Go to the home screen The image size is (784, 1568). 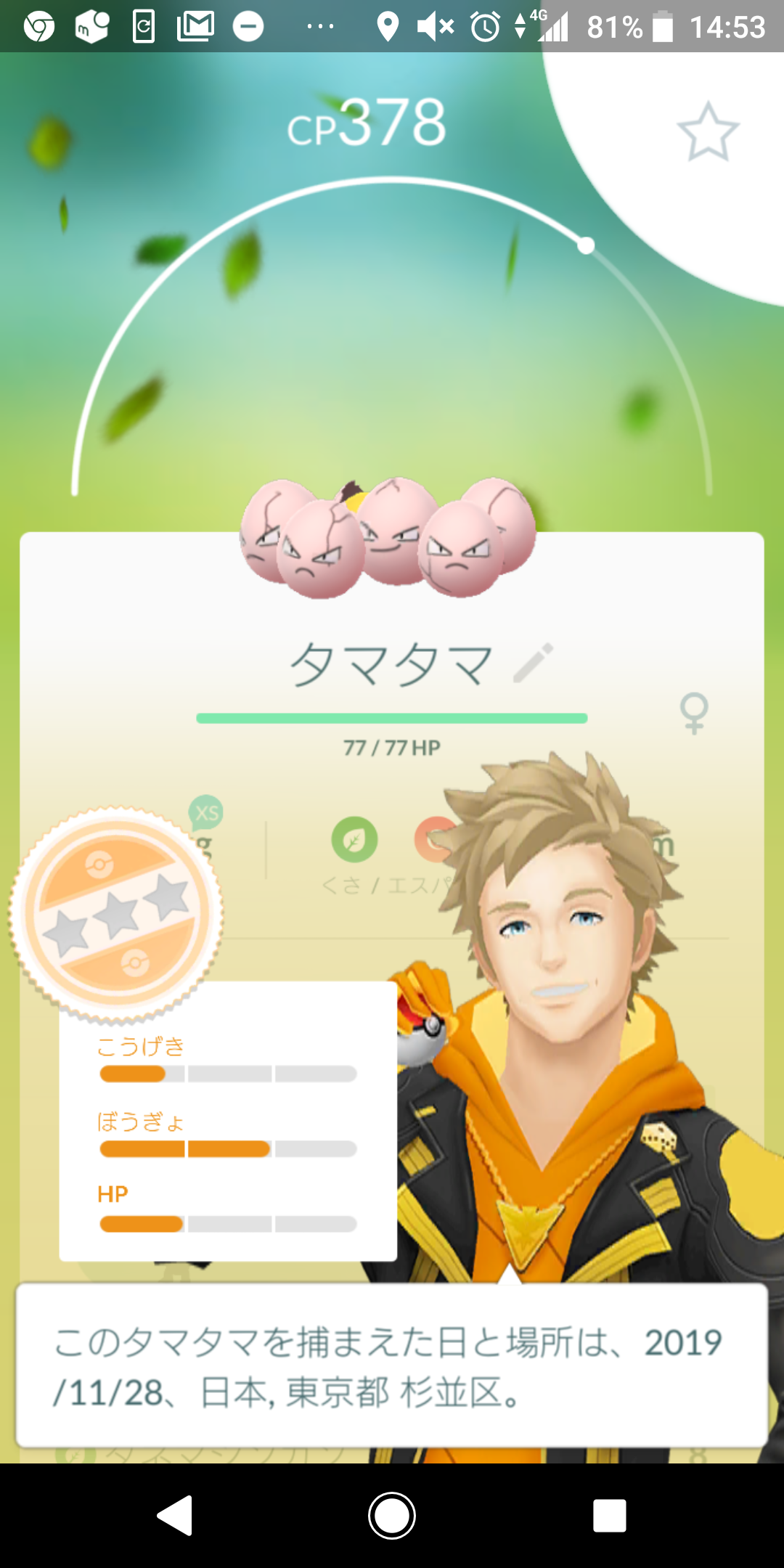pyautogui.click(x=392, y=1516)
